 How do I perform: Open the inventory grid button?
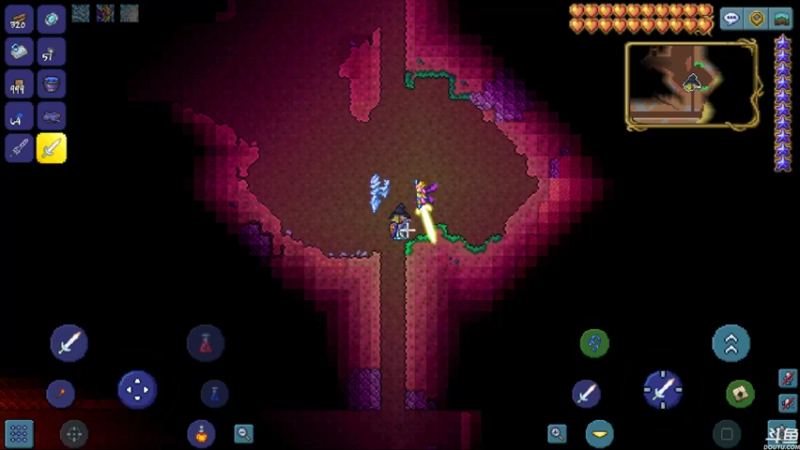click(19, 433)
